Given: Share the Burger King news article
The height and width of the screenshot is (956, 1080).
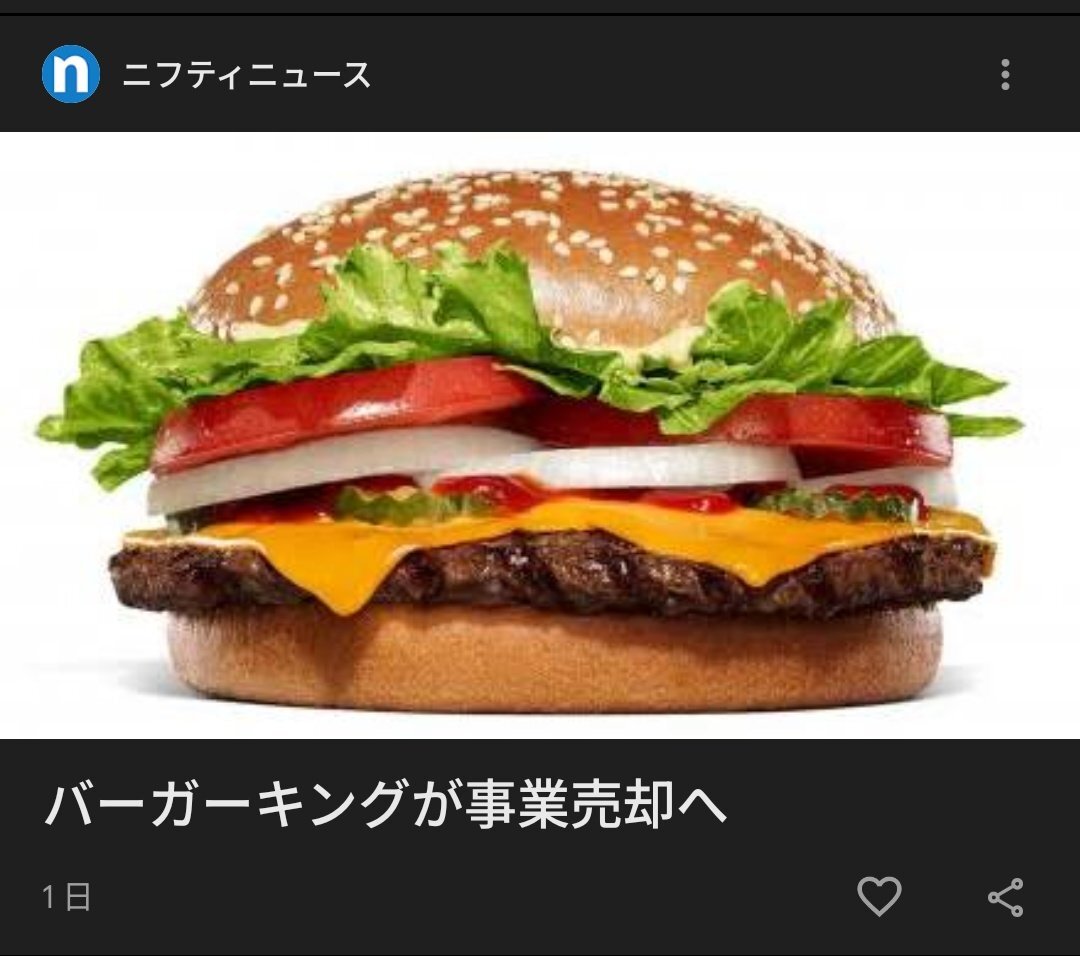Looking at the screenshot, I should click(1004, 897).
